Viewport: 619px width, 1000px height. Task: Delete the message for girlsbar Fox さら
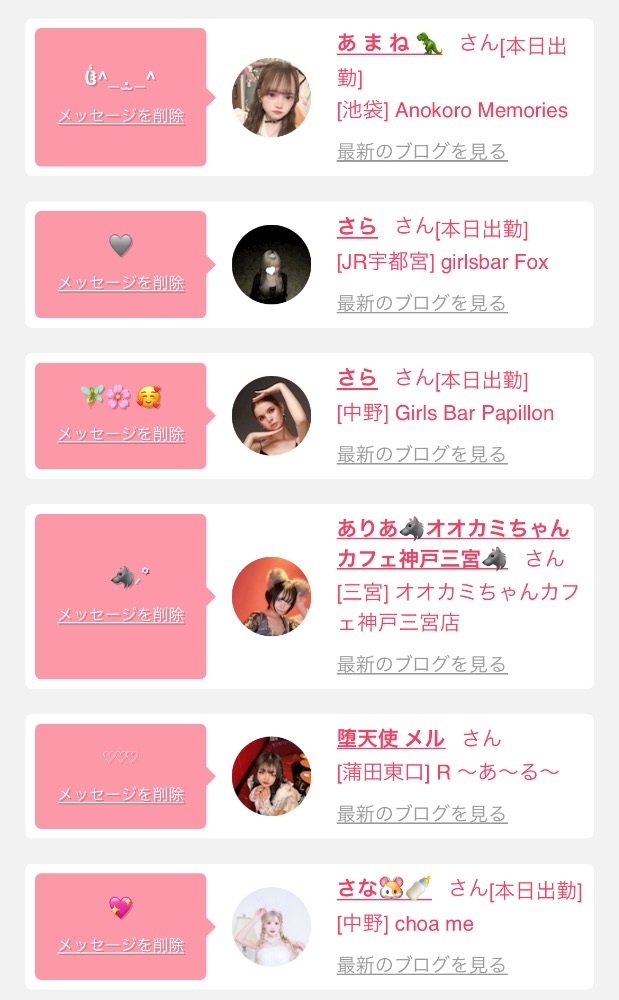(x=121, y=283)
